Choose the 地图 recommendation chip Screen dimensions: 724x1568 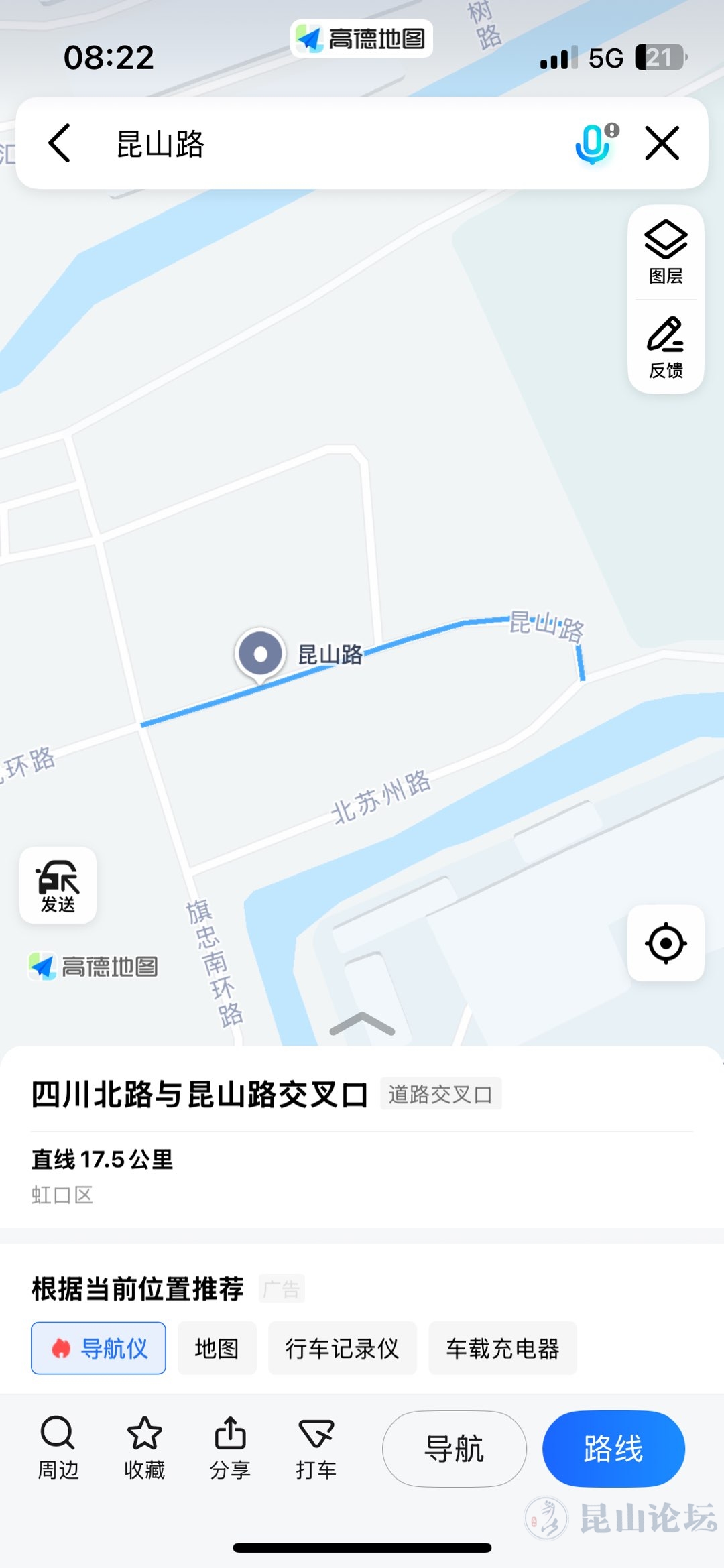pos(217,1348)
